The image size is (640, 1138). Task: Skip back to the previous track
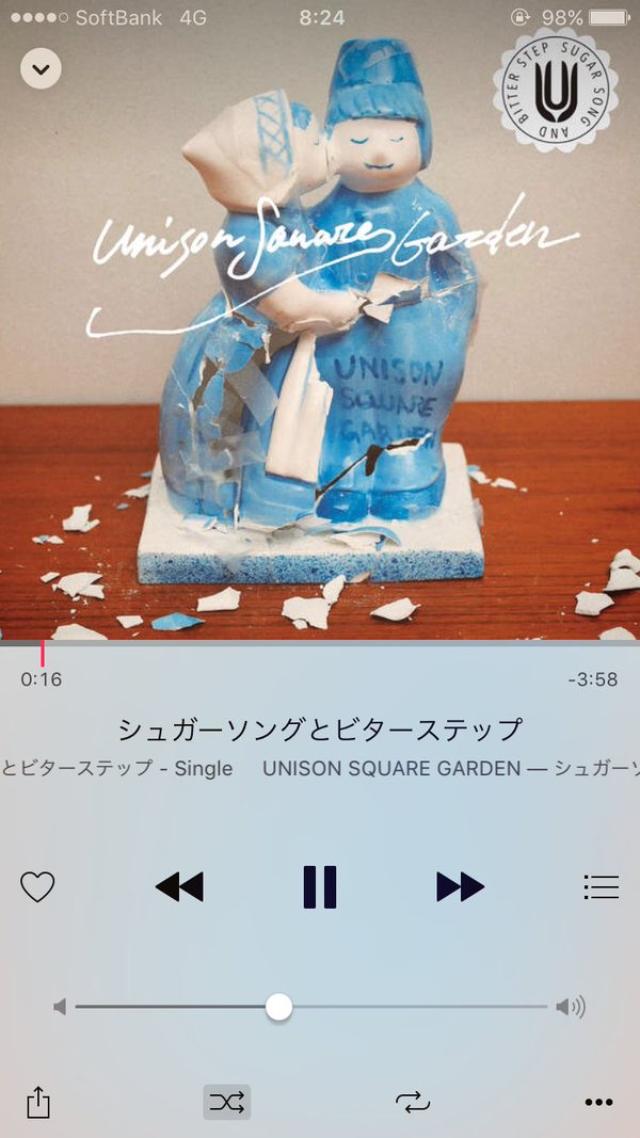[x=180, y=887]
